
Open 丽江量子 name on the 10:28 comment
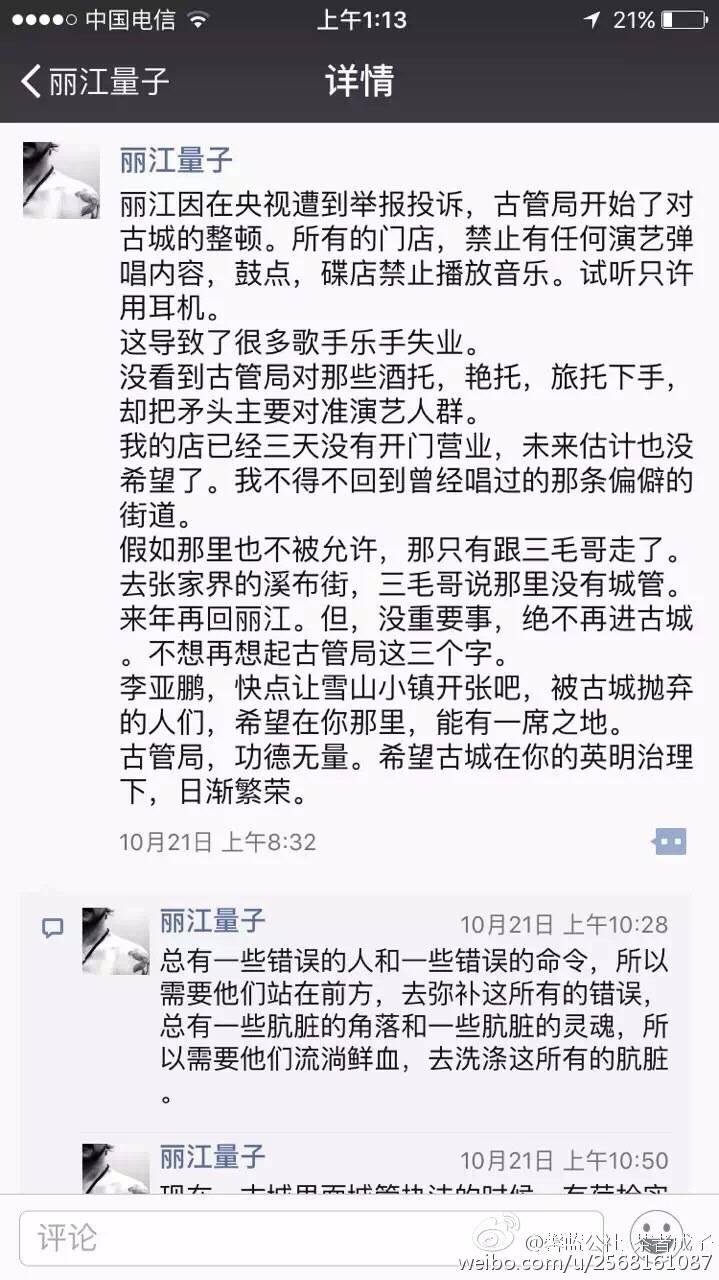click(x=212, y=920)
